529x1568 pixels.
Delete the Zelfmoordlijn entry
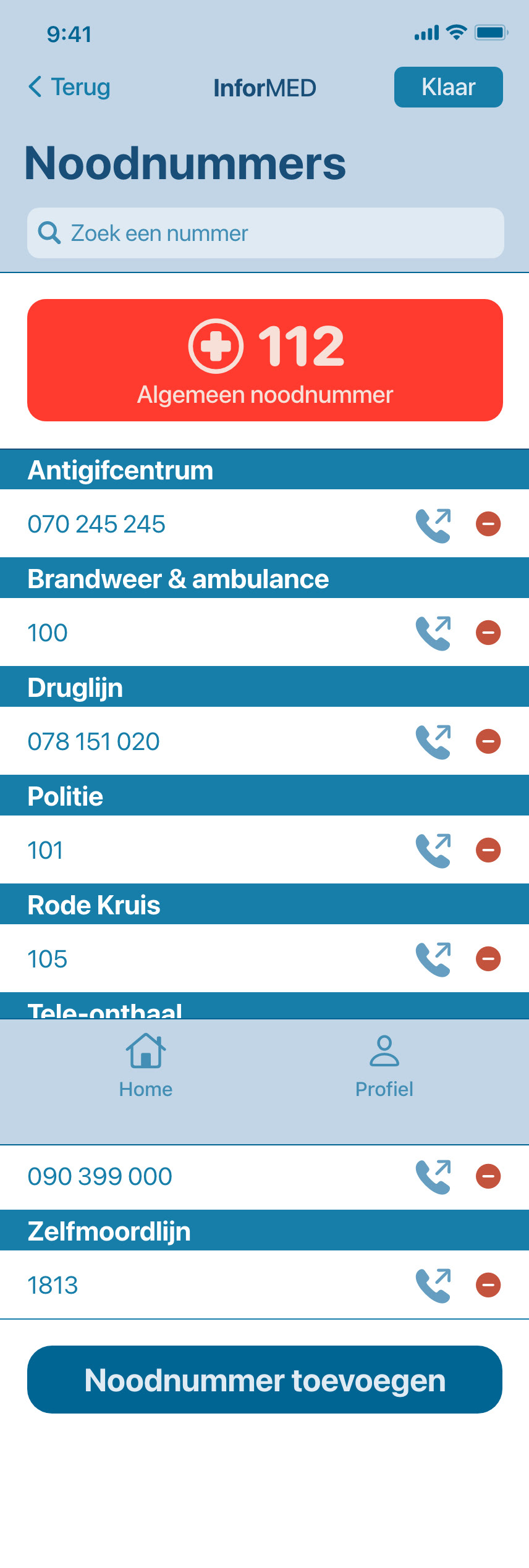click(x=488, y=1285)
